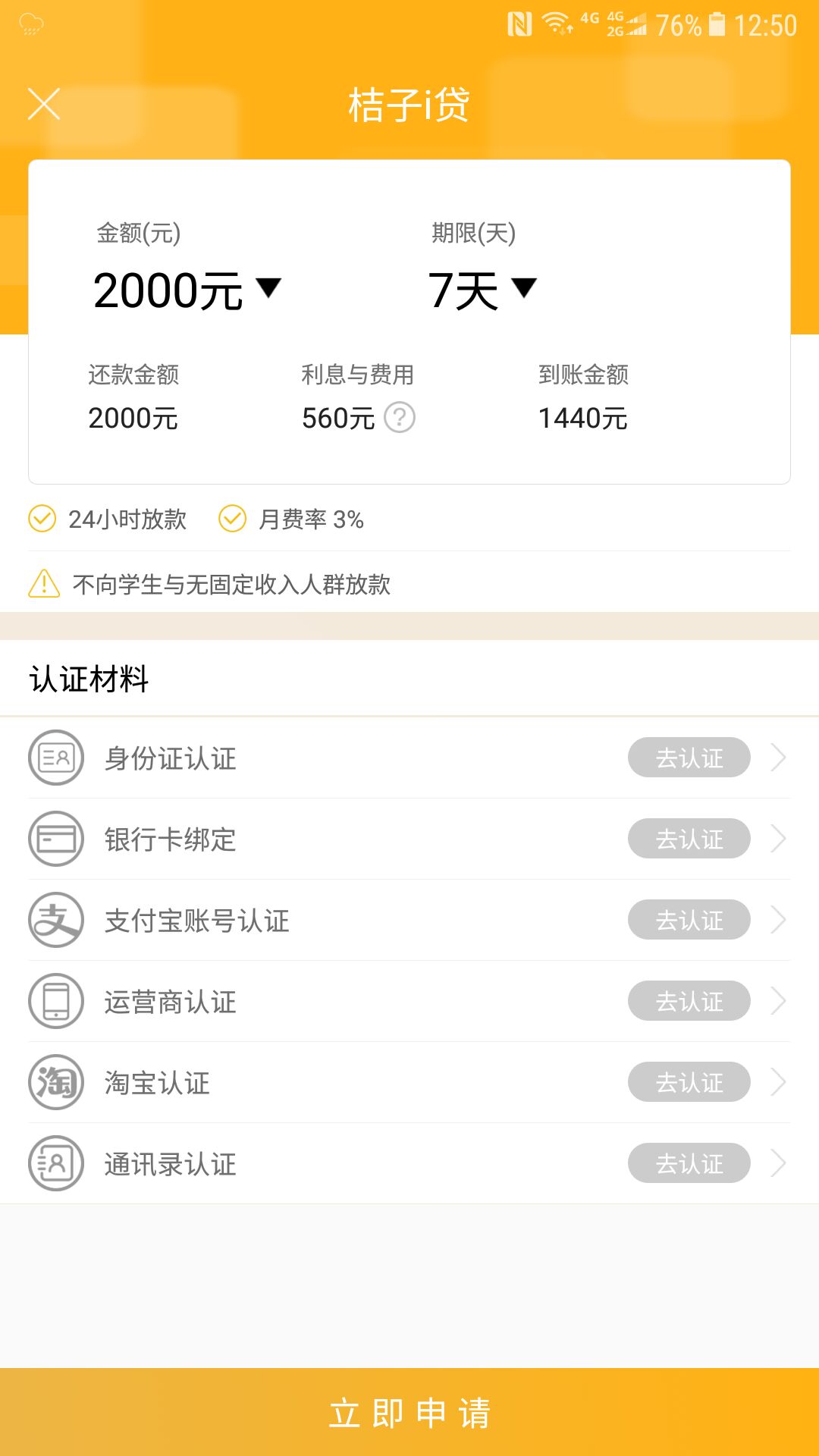Click the mobile operator verification phone icon

pyautogui.click(x=56, y=1001)
